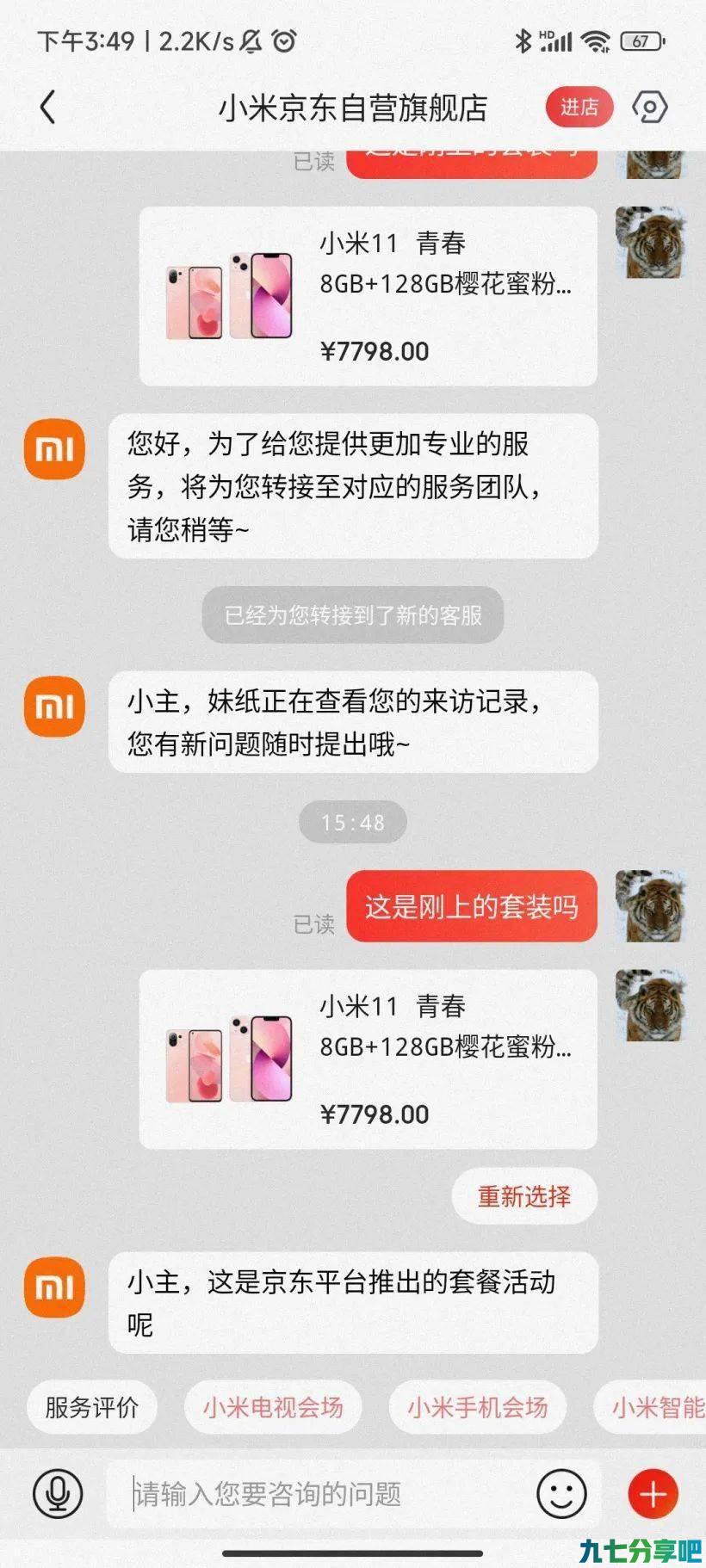
Task: Open the 小米电视会场 chip
Action: pos(273,1407)
